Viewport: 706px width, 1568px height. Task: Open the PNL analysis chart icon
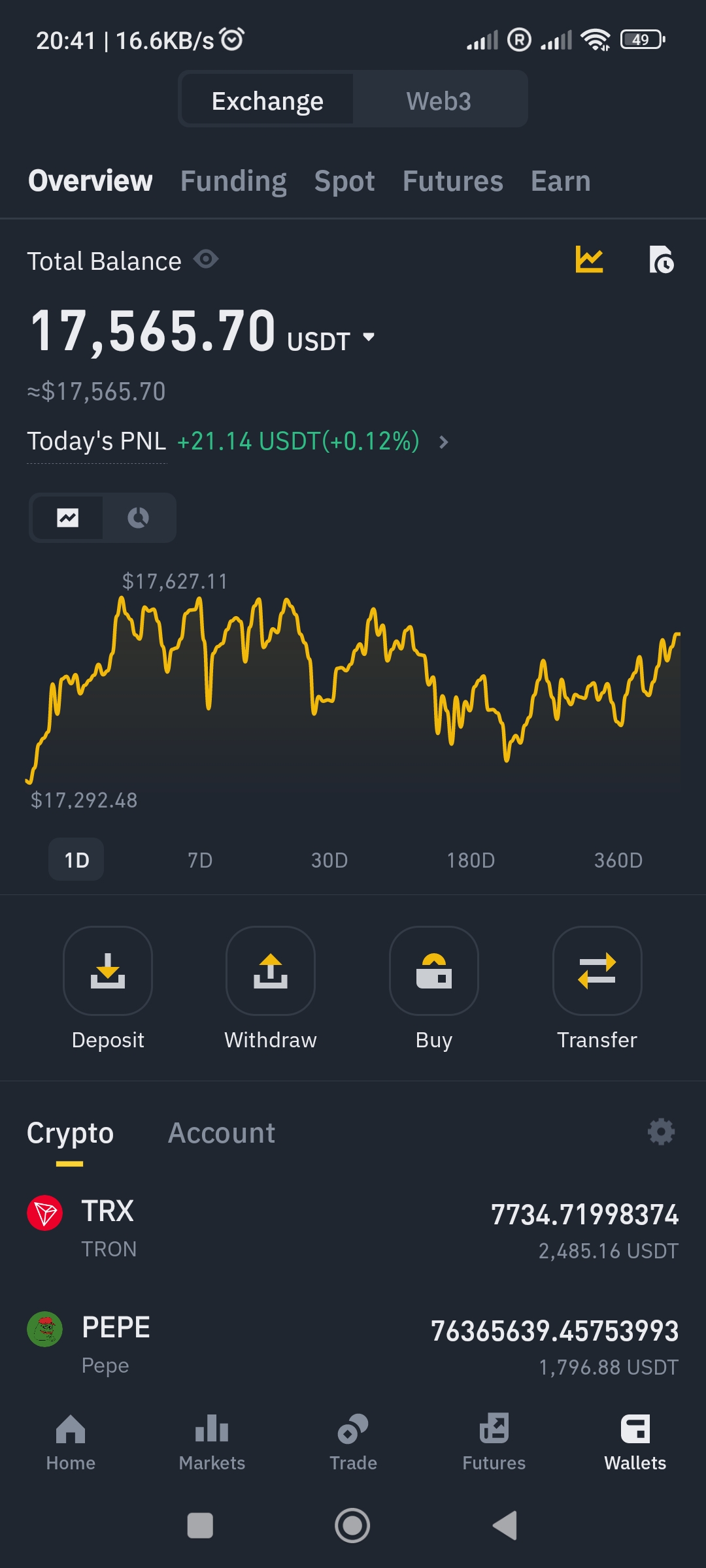tap(589, 260)
